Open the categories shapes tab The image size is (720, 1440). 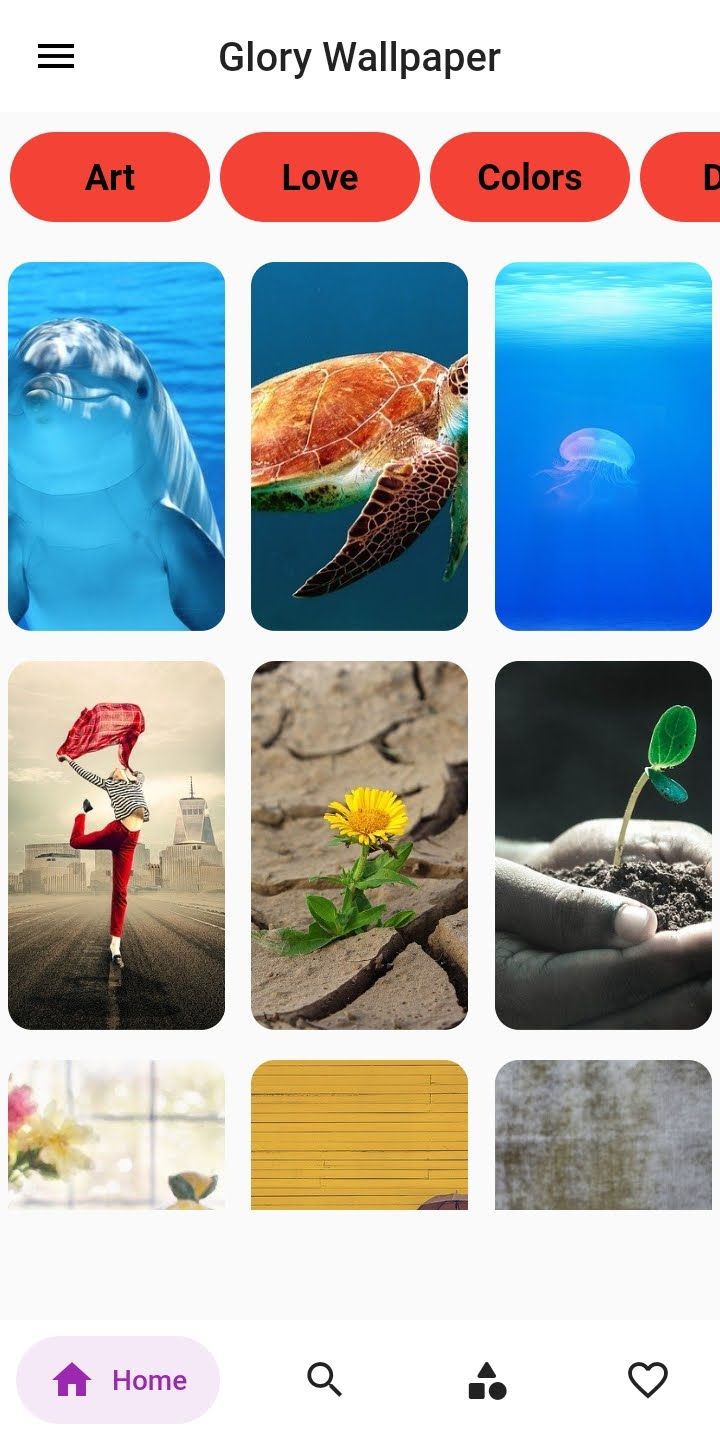487,1380
